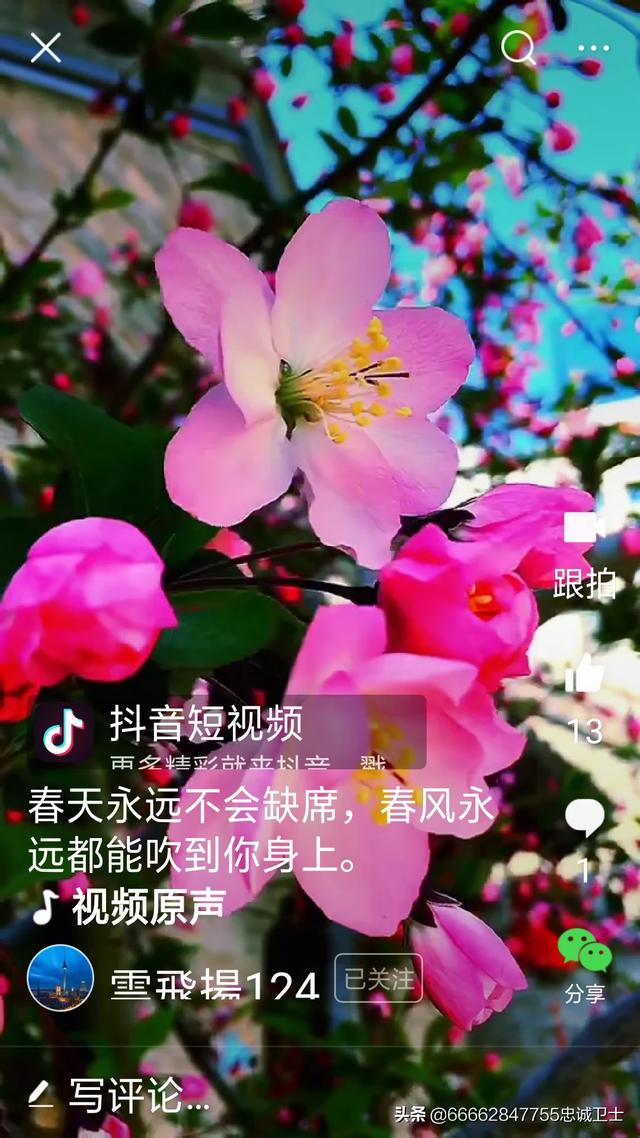640x1138 pixels.
Task: Tap 写评论 to write a comment
Action: point(120,1096)
